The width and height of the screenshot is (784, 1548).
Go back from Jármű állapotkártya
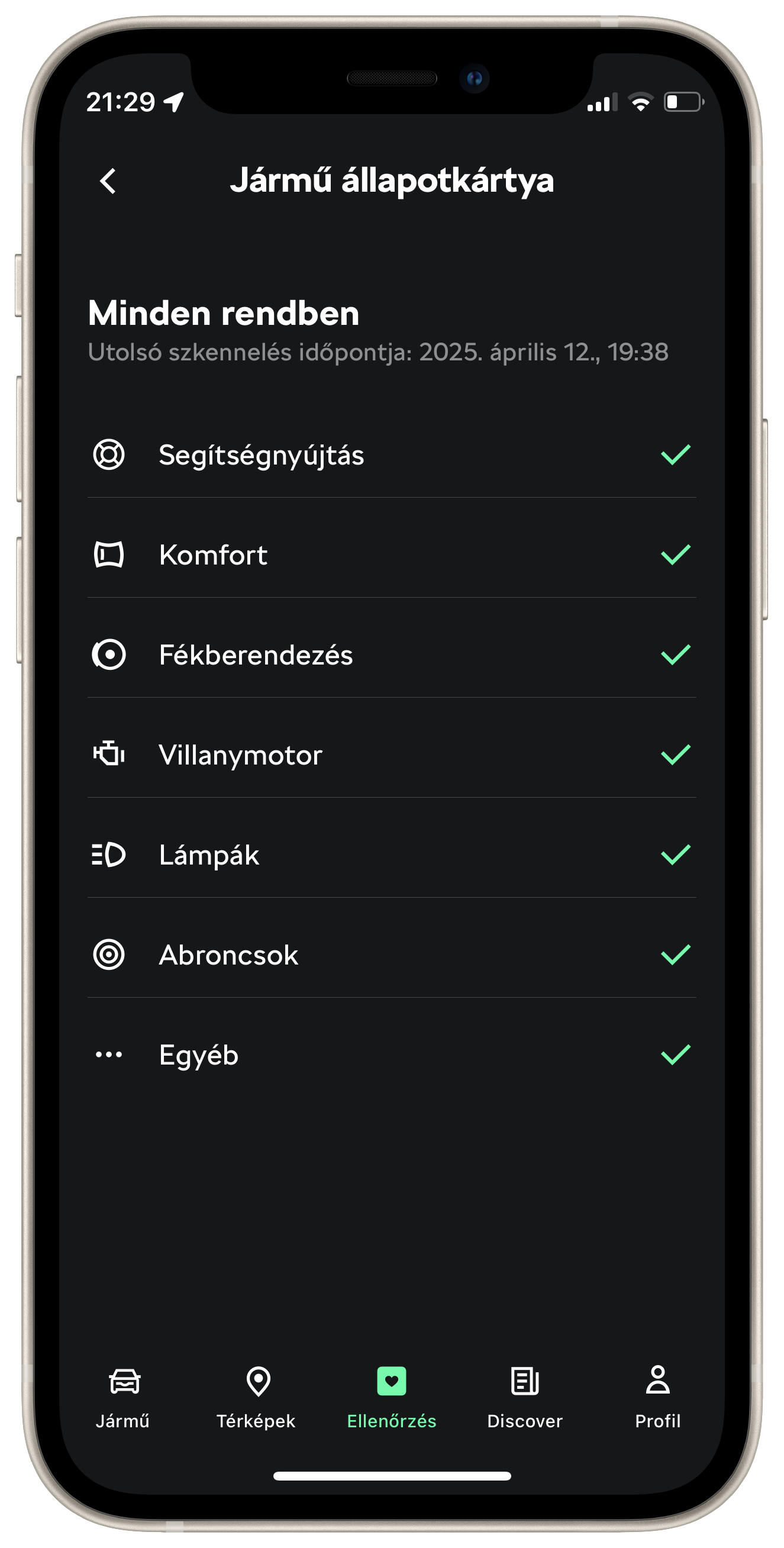(108, 181)
